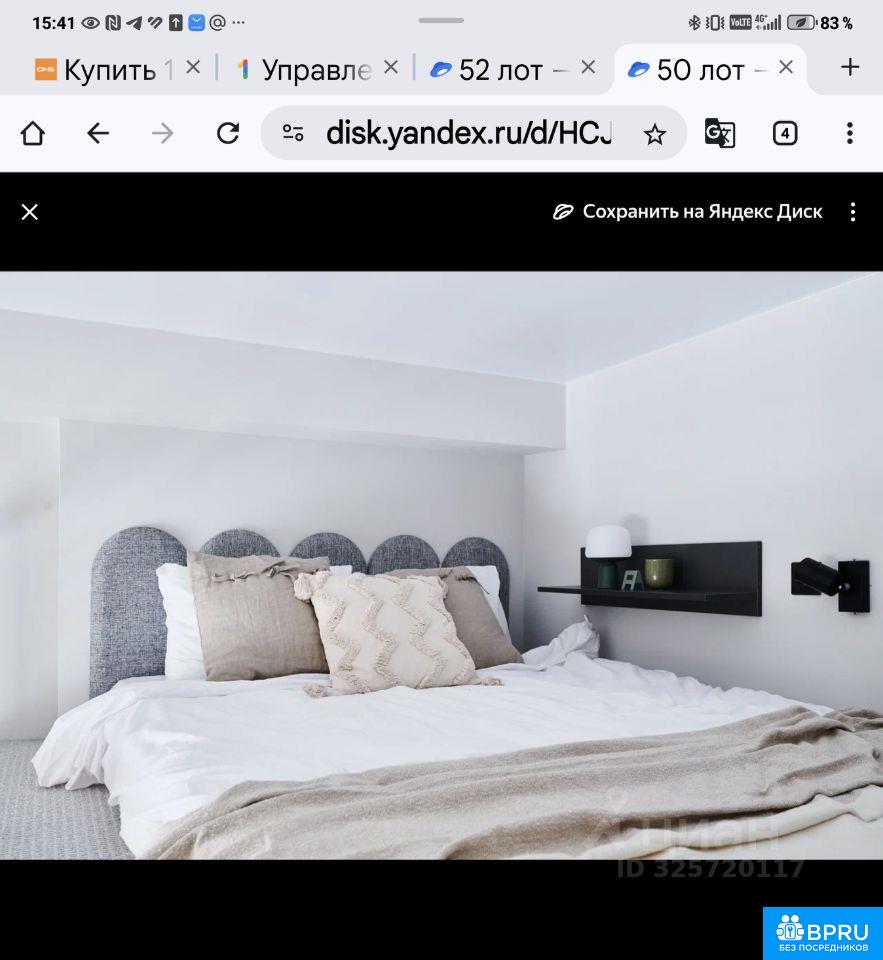
Task: Save photo to Yandex Disk
Action: click(x=688, y=212)
